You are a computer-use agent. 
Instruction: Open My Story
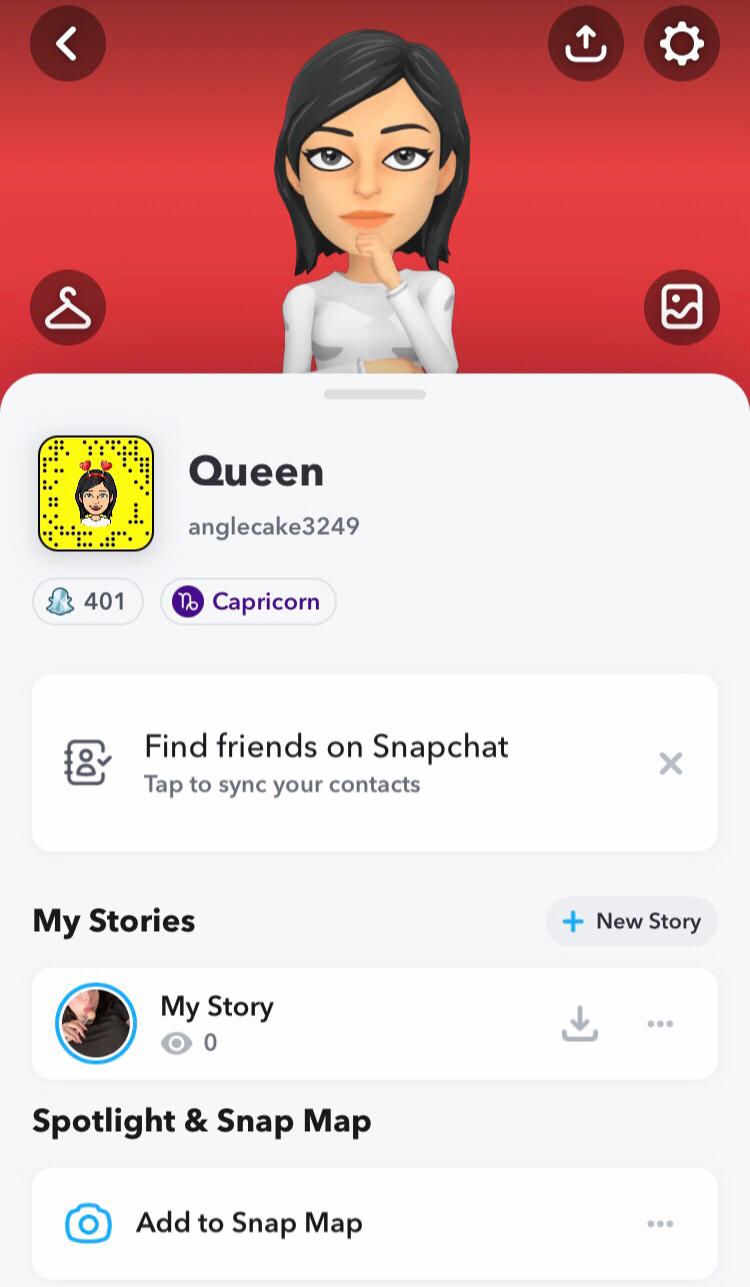click(216, 1022)
